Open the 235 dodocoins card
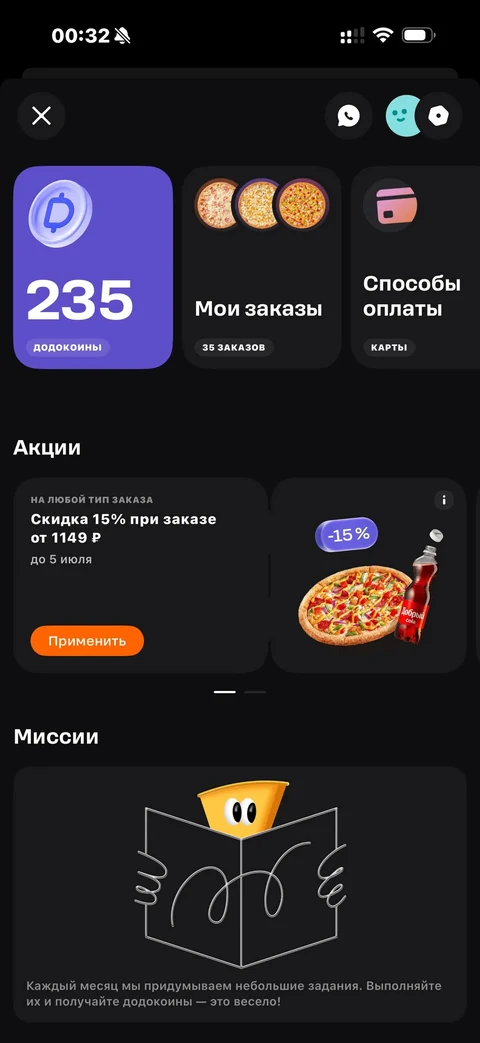Screen dimensions: 480x1043 [93, 267]
